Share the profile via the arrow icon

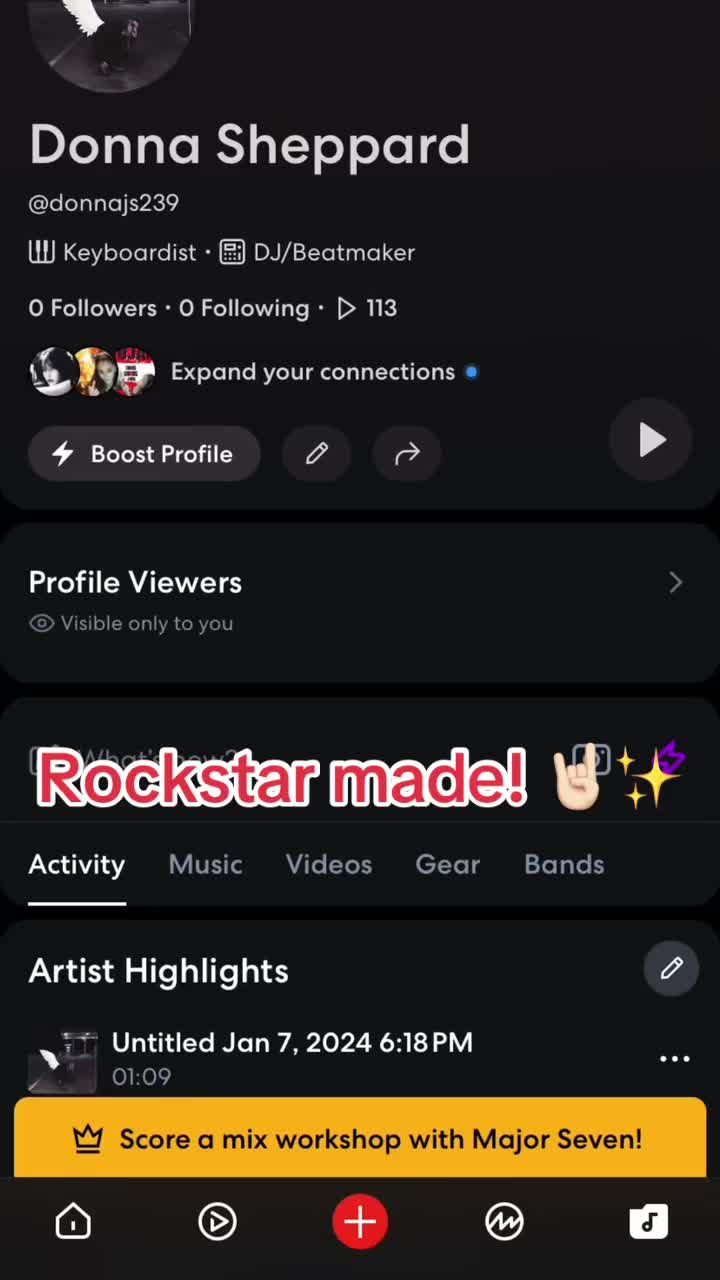click(x=407, y=454)
